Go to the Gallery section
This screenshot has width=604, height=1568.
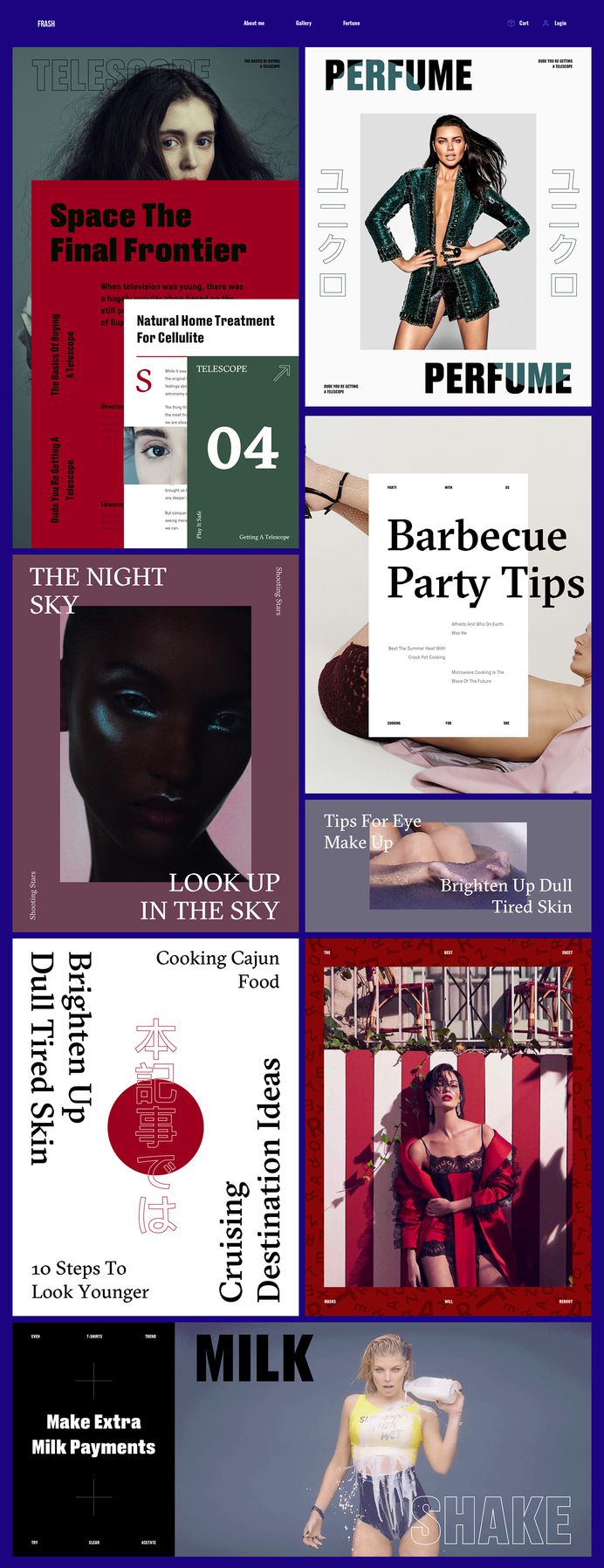click(303, 24)
